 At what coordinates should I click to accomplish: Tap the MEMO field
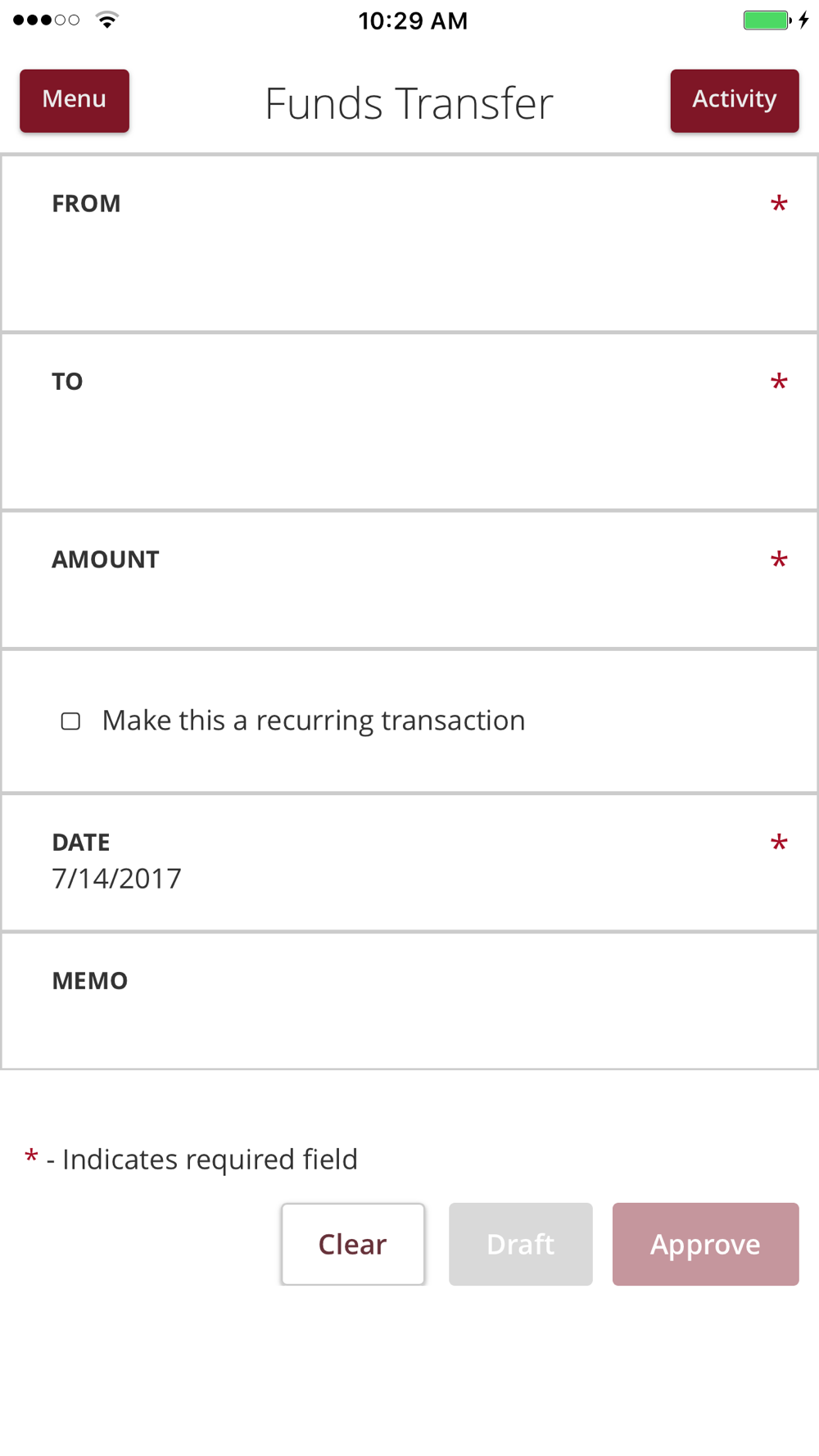point(409,1001)
